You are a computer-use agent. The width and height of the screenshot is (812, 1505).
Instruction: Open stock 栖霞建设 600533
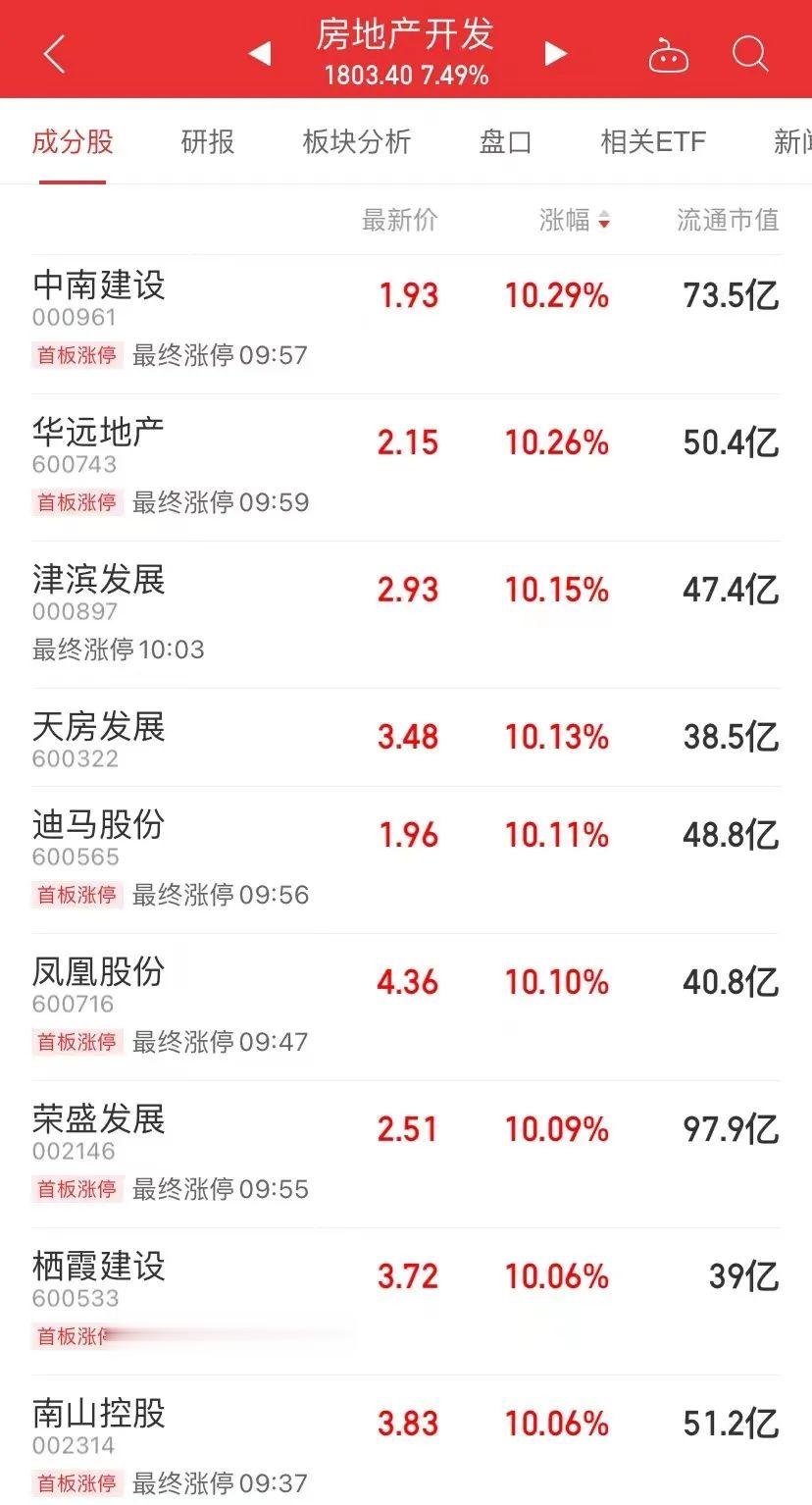point(406,1302)
